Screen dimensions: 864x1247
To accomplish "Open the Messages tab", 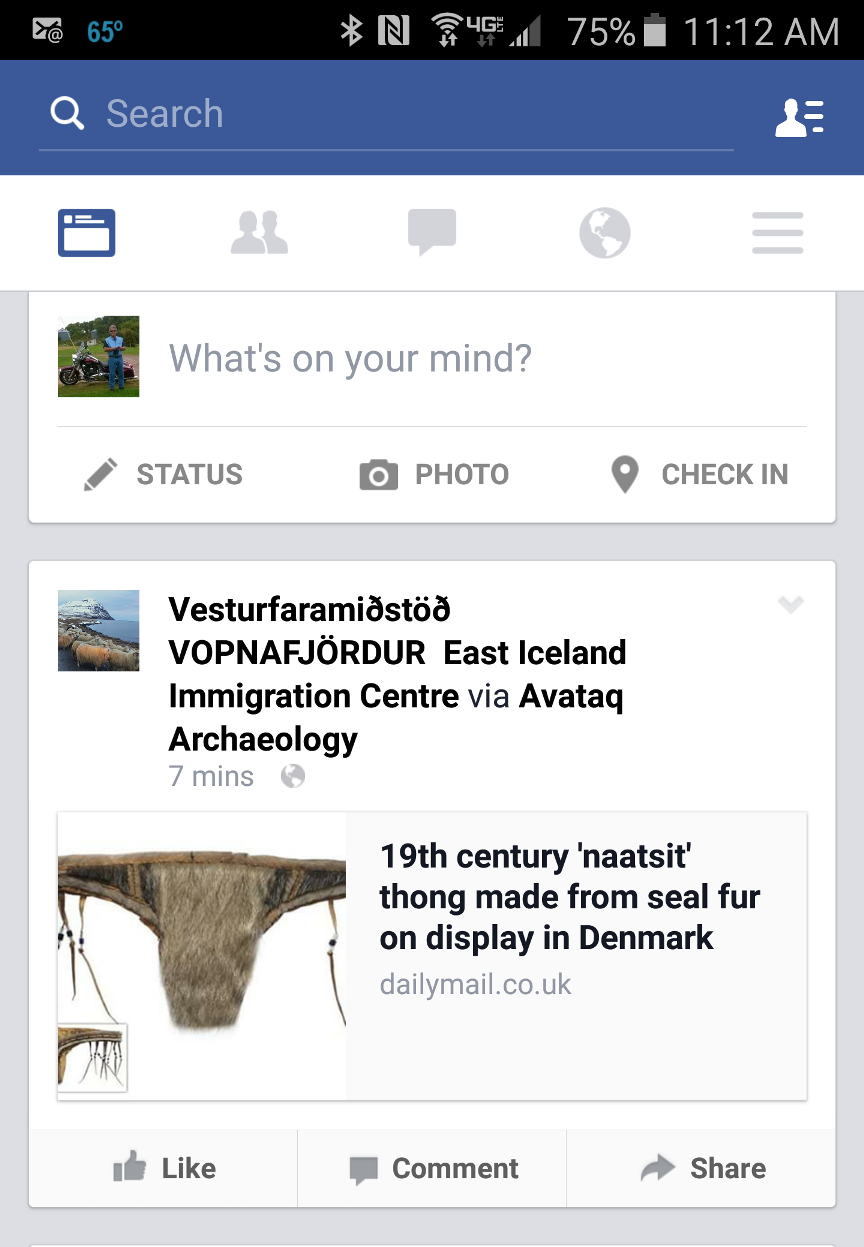I will click(432, 233).
